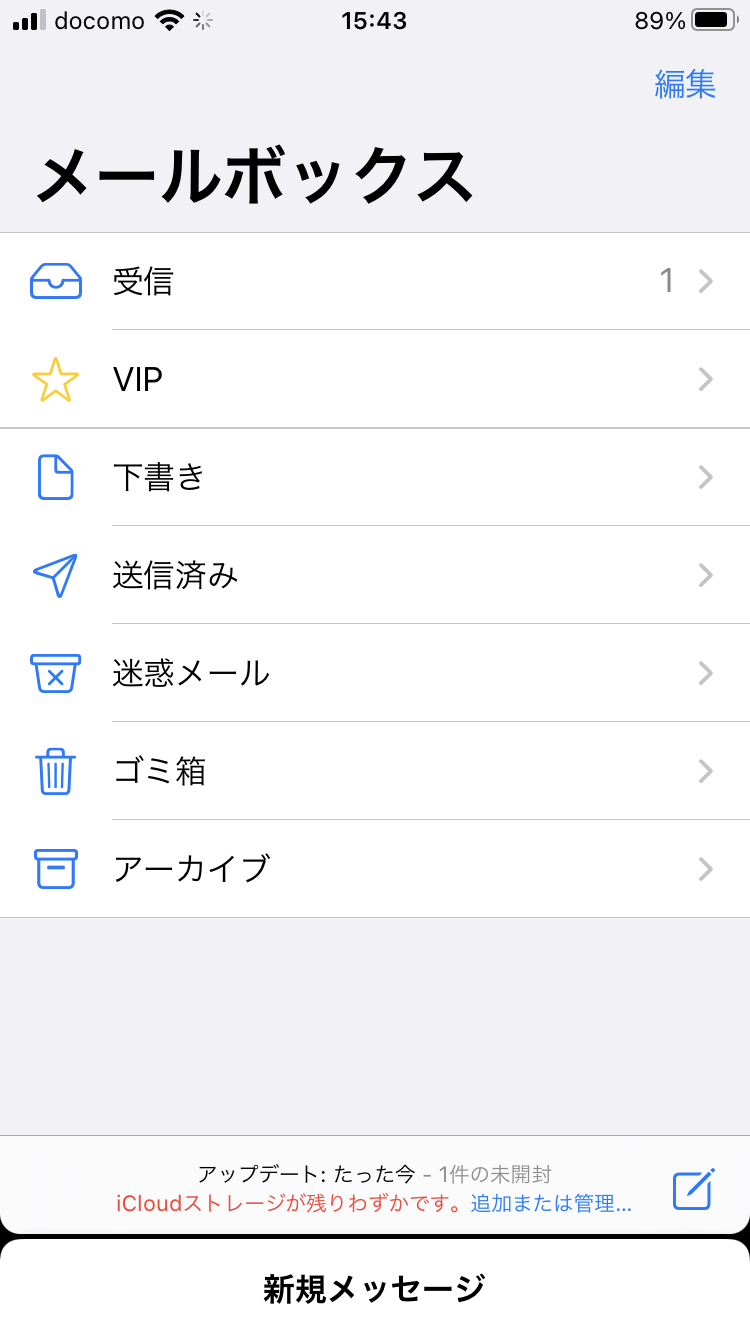
Task: Open the 受信 inbox
Action: coord(375,281)
